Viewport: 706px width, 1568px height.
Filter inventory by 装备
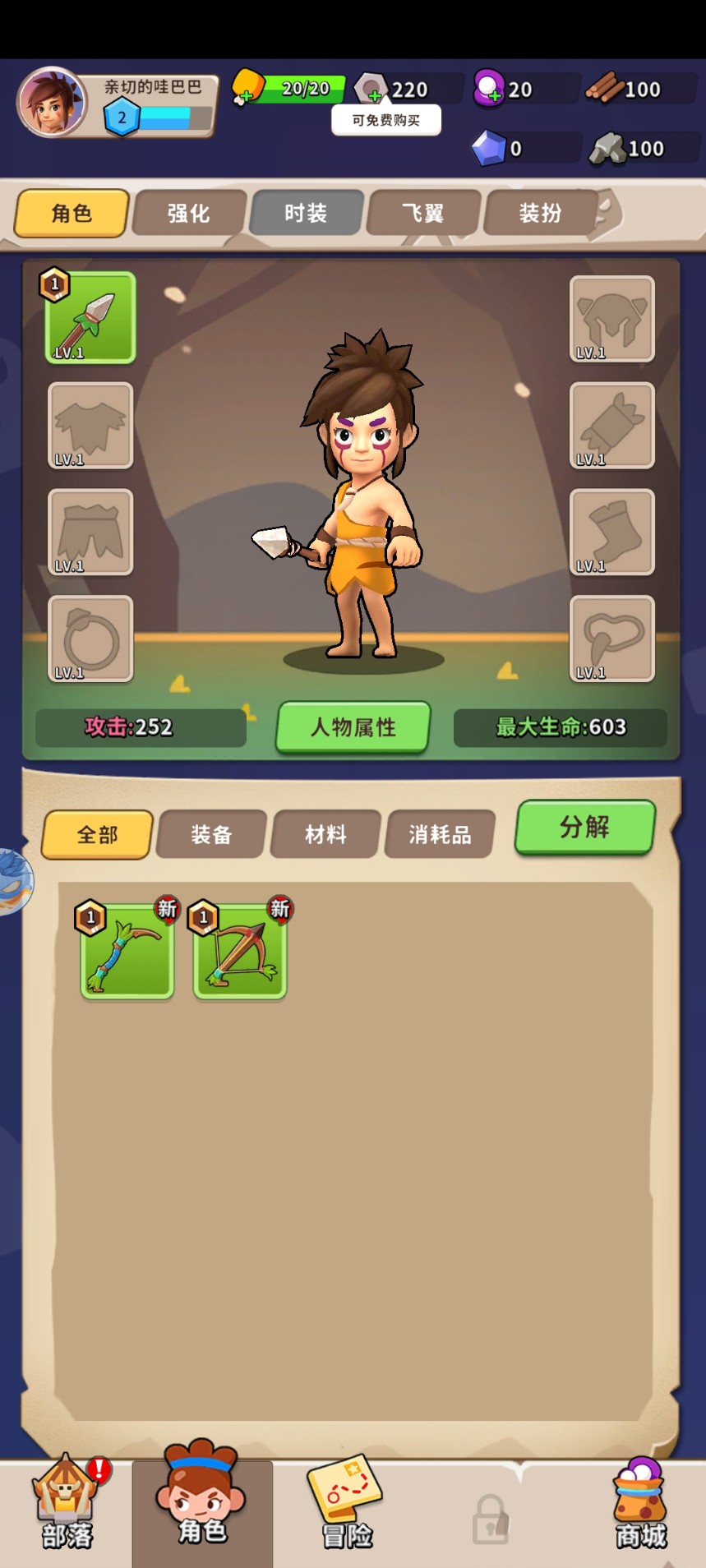coord(211,835)
